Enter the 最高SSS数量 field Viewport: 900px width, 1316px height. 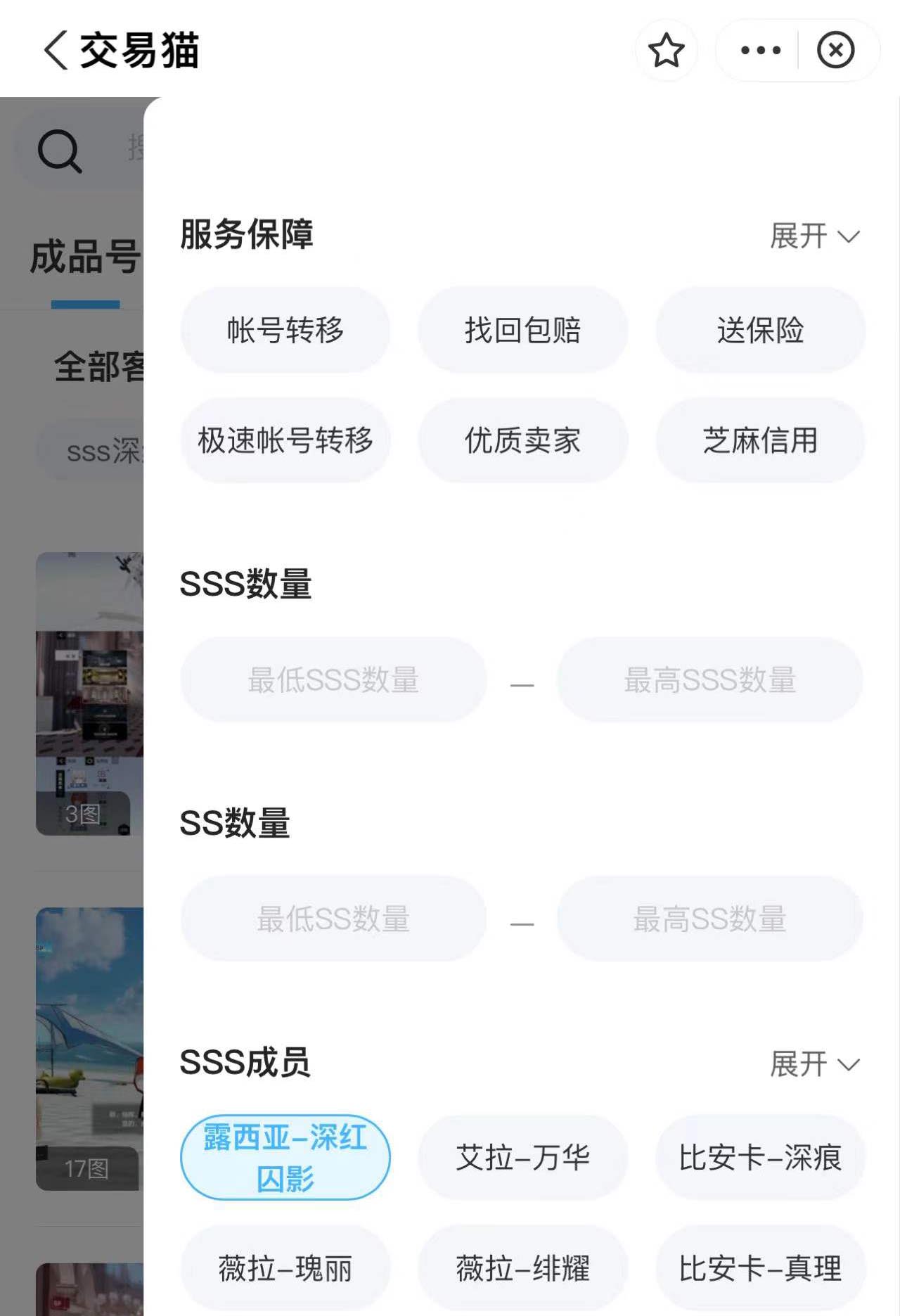click(709, 680)
